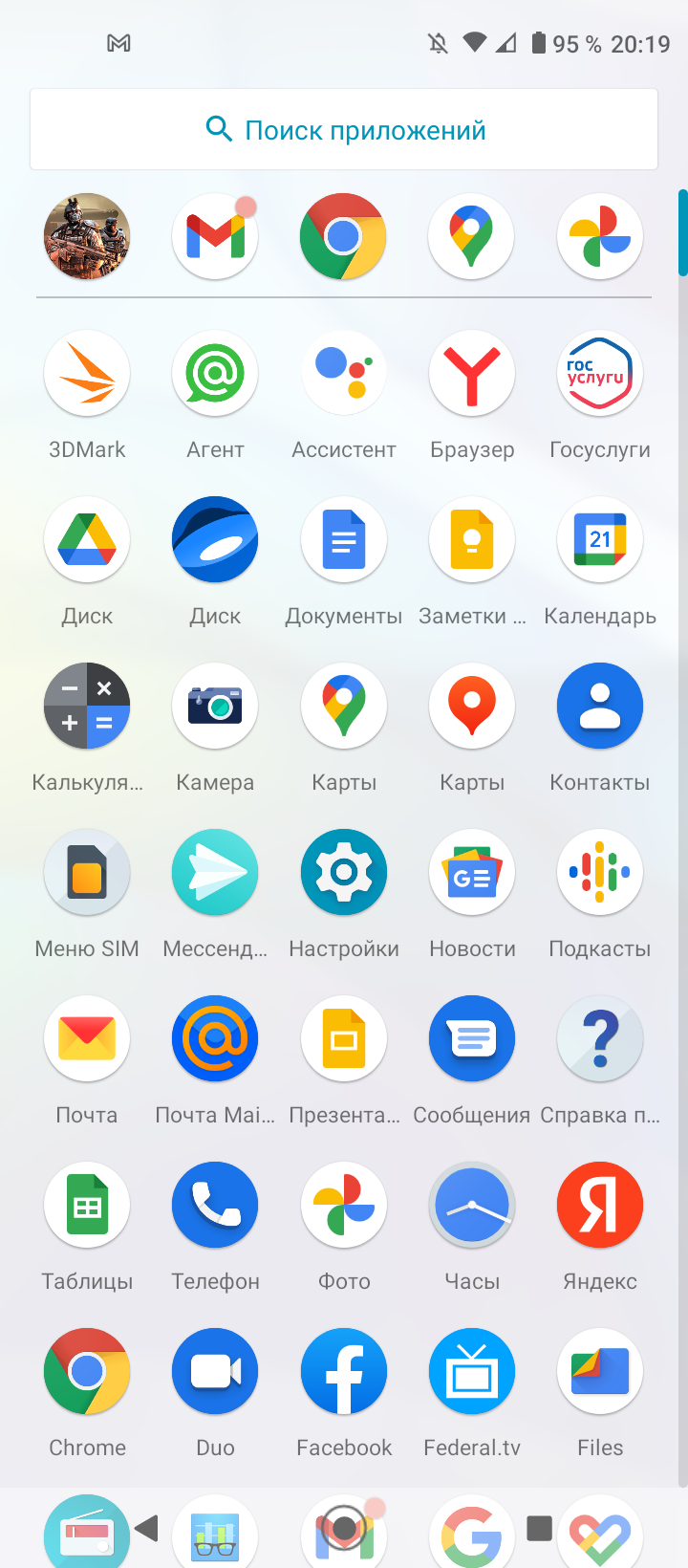The height and width of the screenshot is (1568, 688).
Task: Open the Документы app
Action: click(x=344, y=540)
